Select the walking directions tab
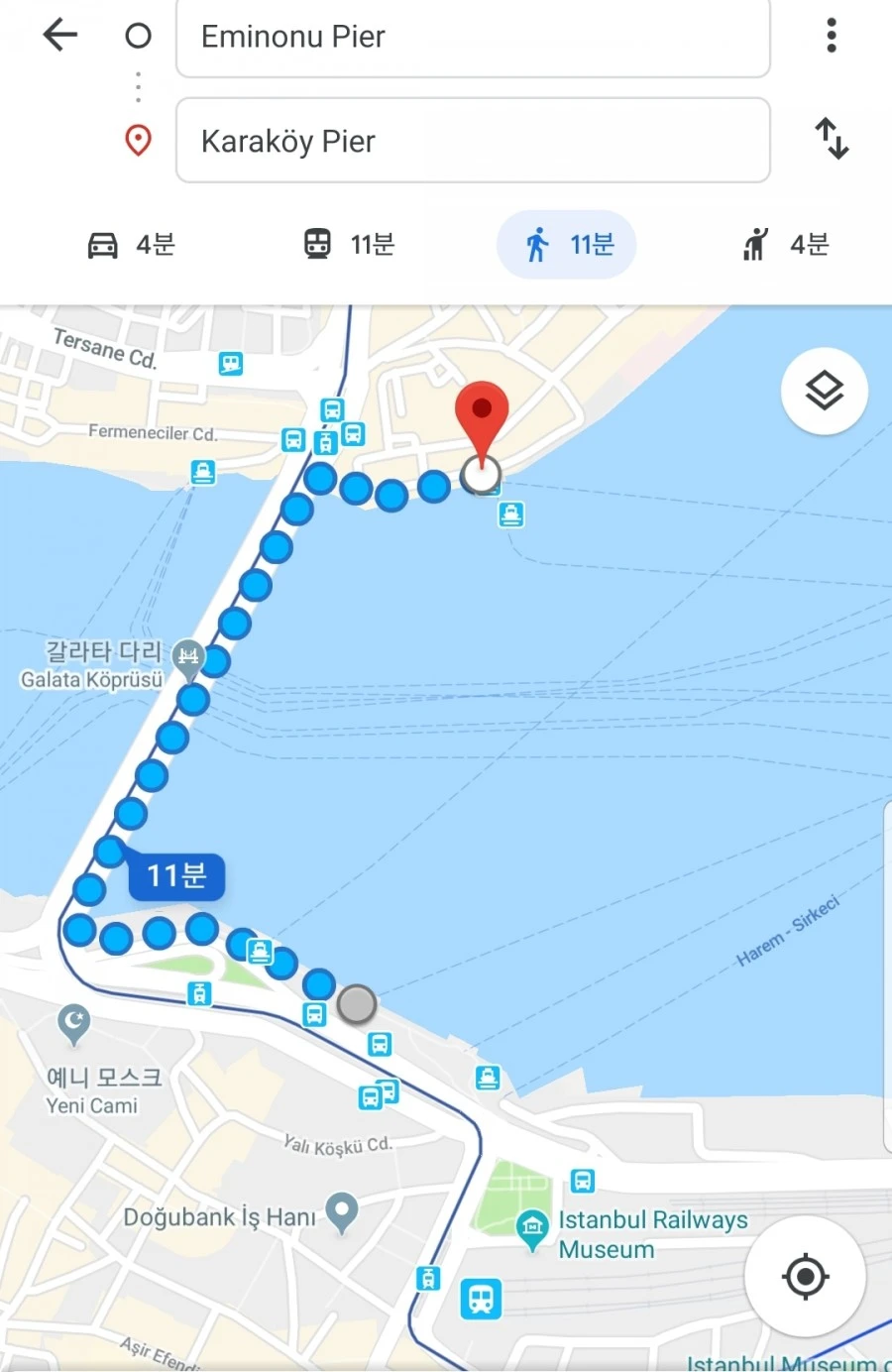The height and width of the screenshot is (1372, 892). point(566,244)
